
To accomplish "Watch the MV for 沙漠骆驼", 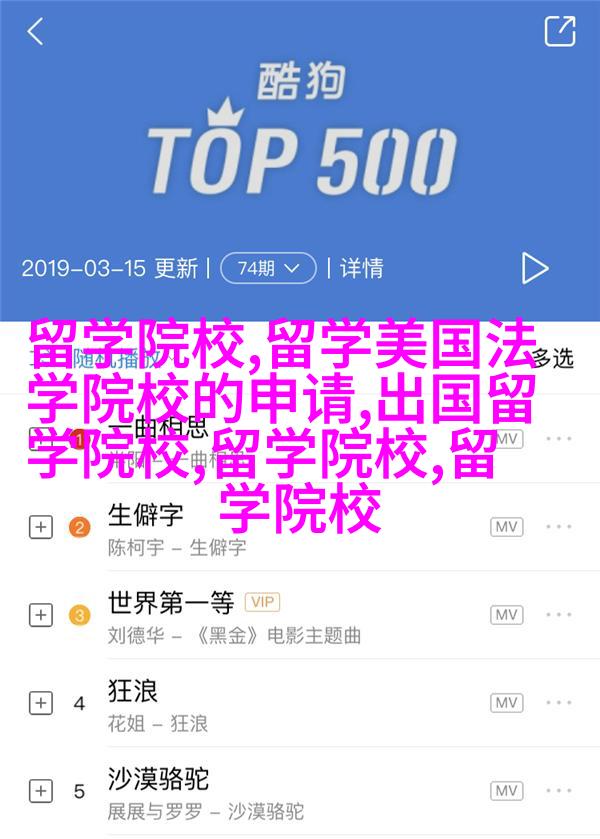I will [x=507, y=791].
